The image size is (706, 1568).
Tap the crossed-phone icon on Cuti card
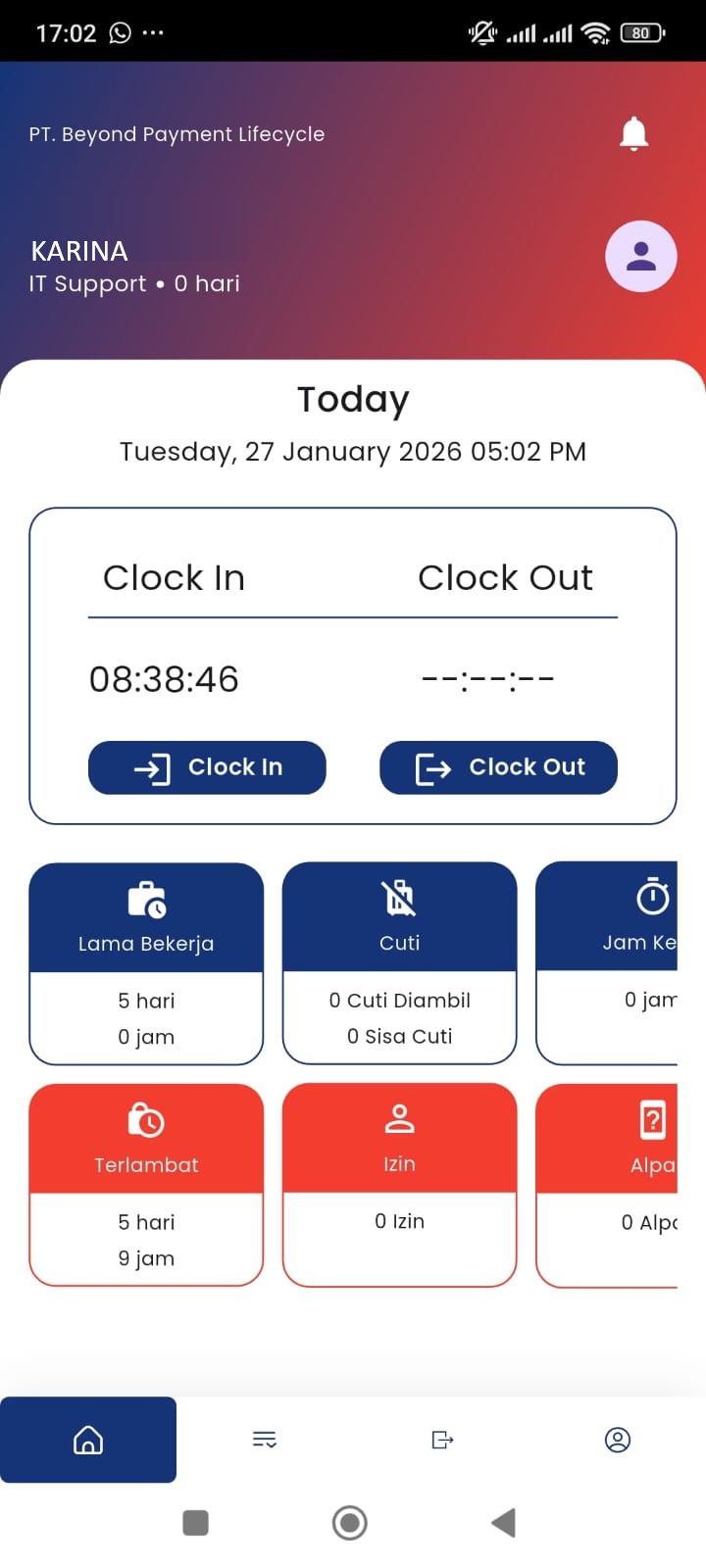tap(399, 897)
